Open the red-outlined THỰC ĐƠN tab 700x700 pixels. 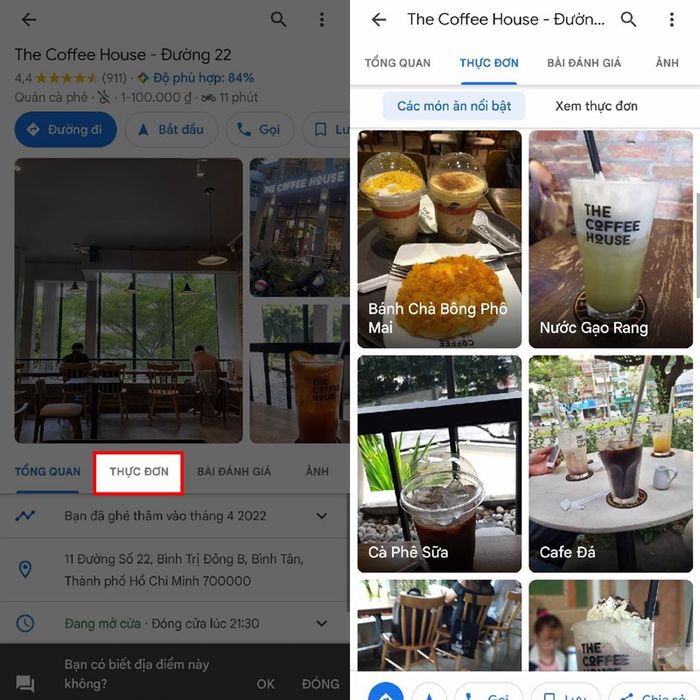(139, 472)
